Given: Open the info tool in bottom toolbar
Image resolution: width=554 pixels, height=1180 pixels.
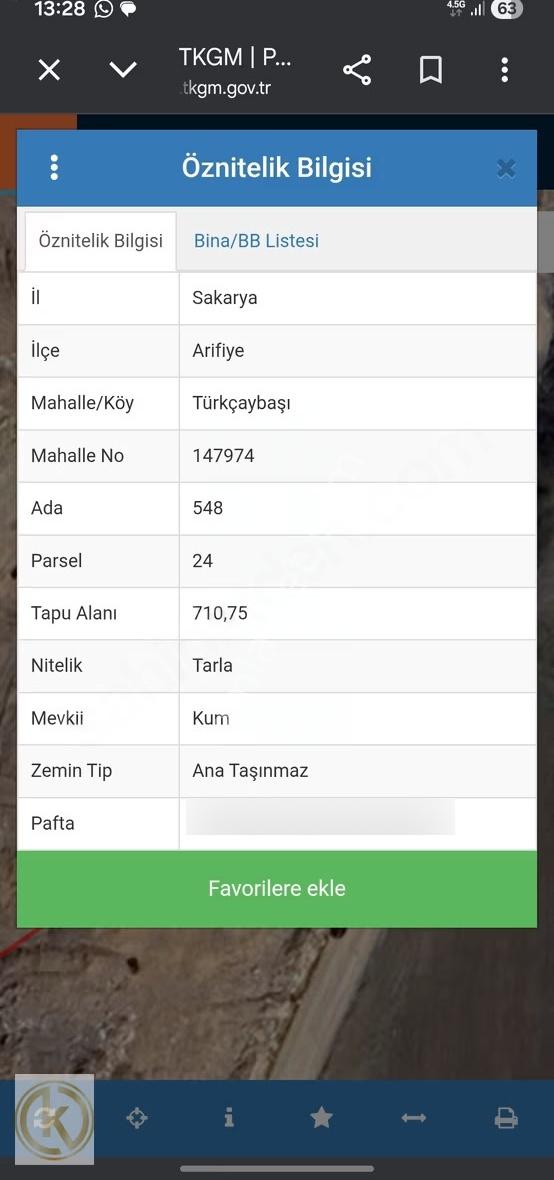Looking at the screenshot, I should point(229,1118).
